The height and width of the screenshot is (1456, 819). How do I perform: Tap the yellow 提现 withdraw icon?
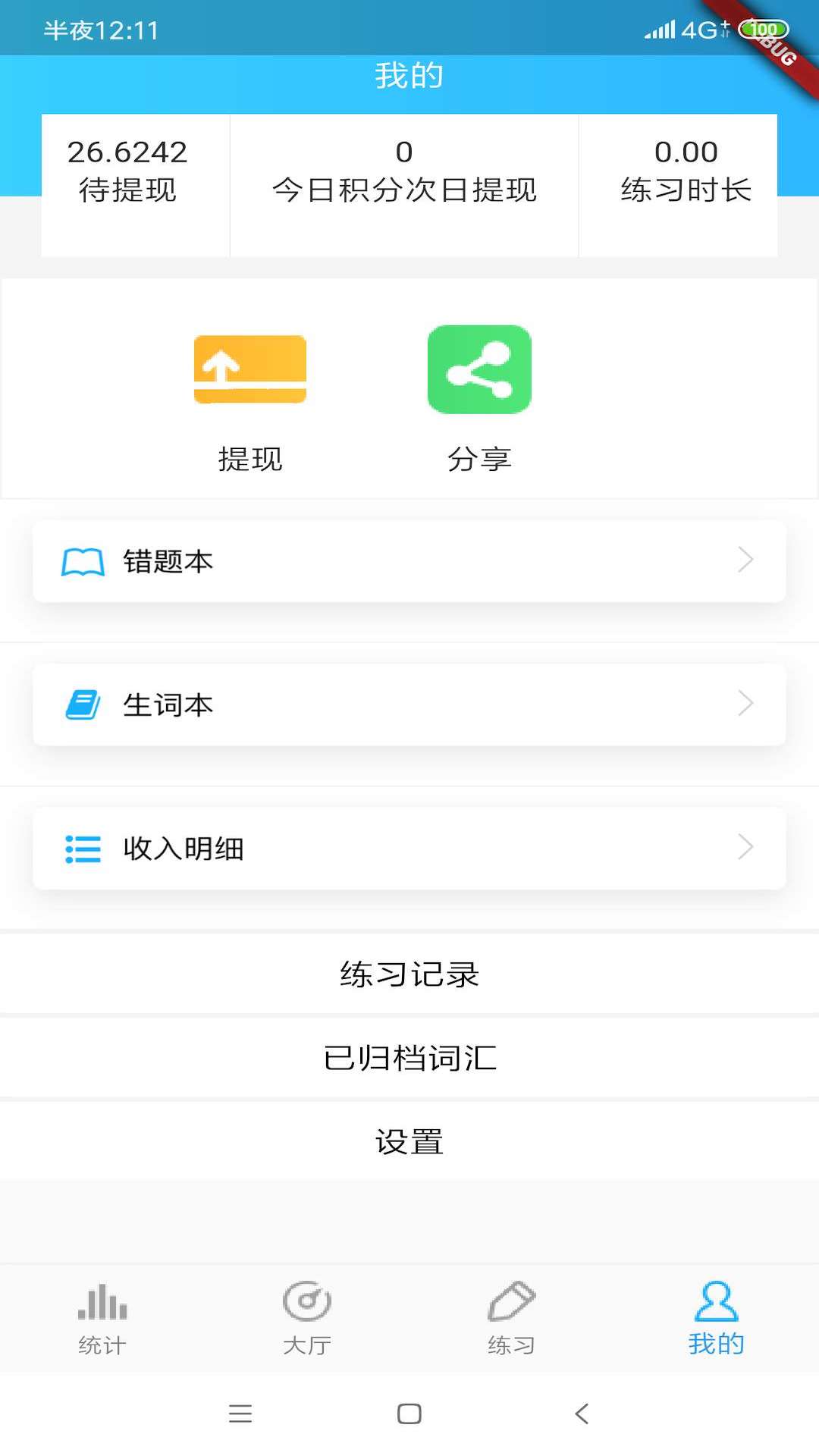249,369
